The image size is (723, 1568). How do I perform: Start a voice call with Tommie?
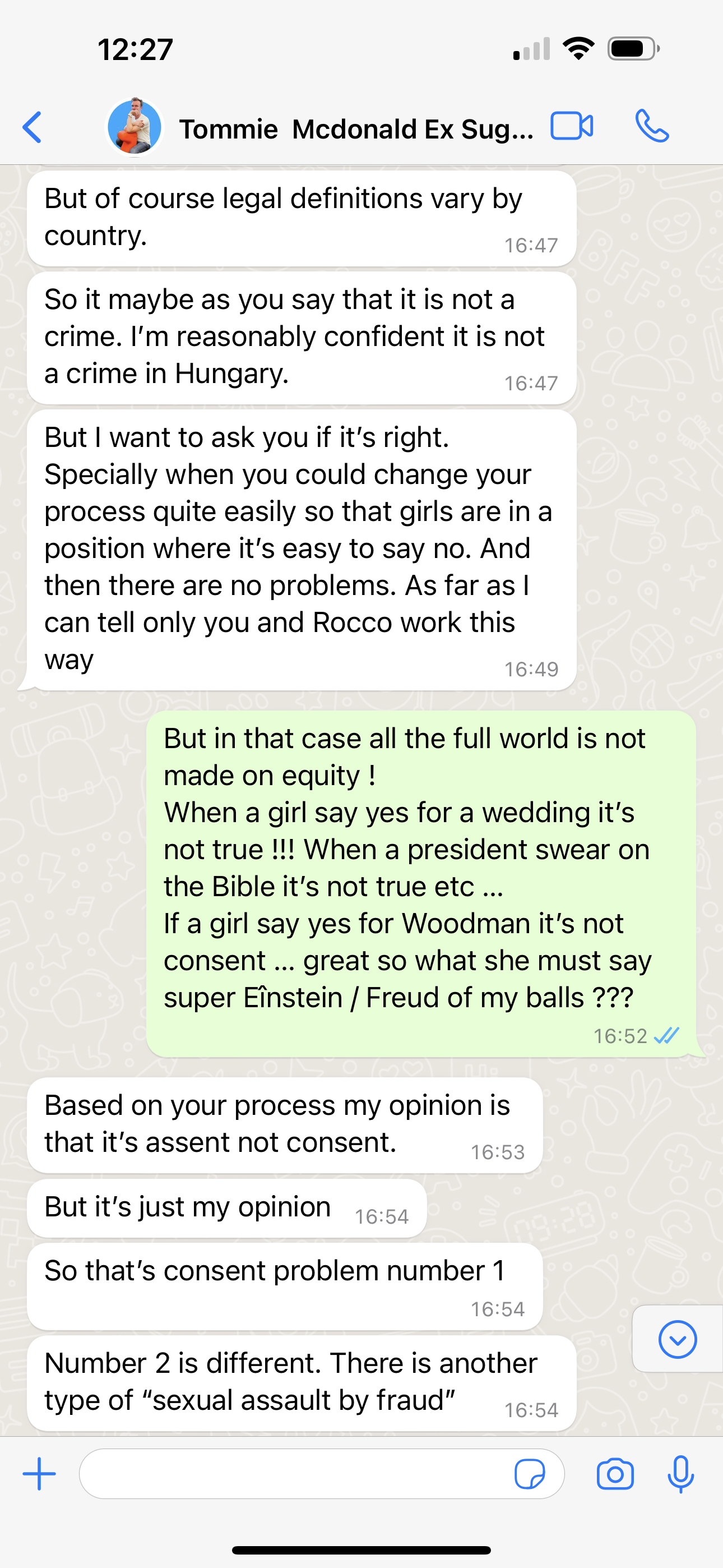tap(652, 127)
